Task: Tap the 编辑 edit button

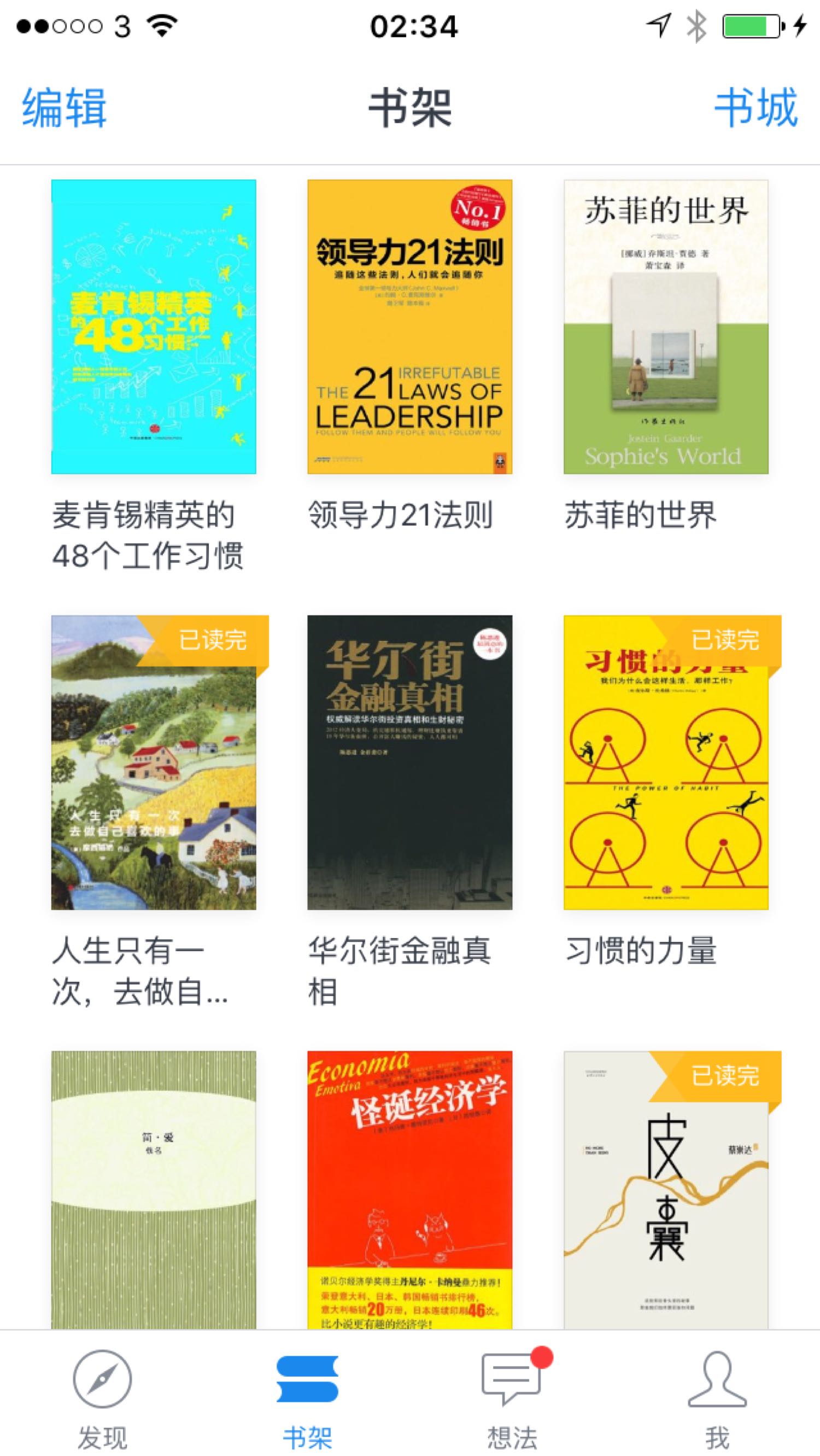Action: [65, 107]
